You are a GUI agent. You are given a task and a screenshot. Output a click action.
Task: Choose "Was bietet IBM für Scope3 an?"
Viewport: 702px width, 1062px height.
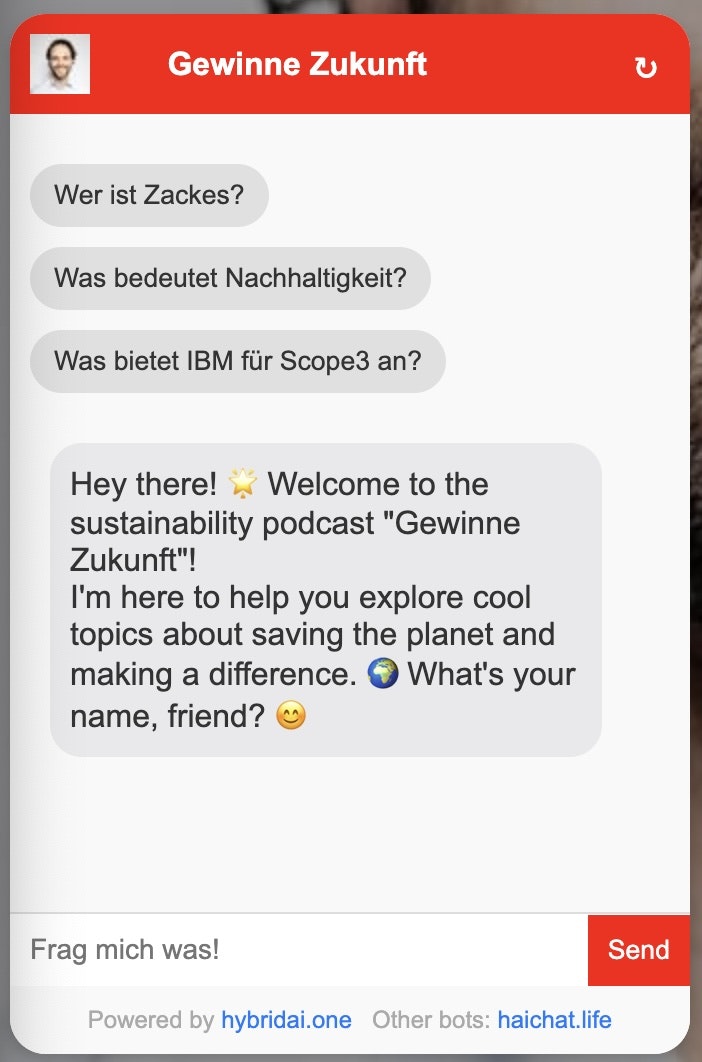pyautogui.click(x=237, y=361)
